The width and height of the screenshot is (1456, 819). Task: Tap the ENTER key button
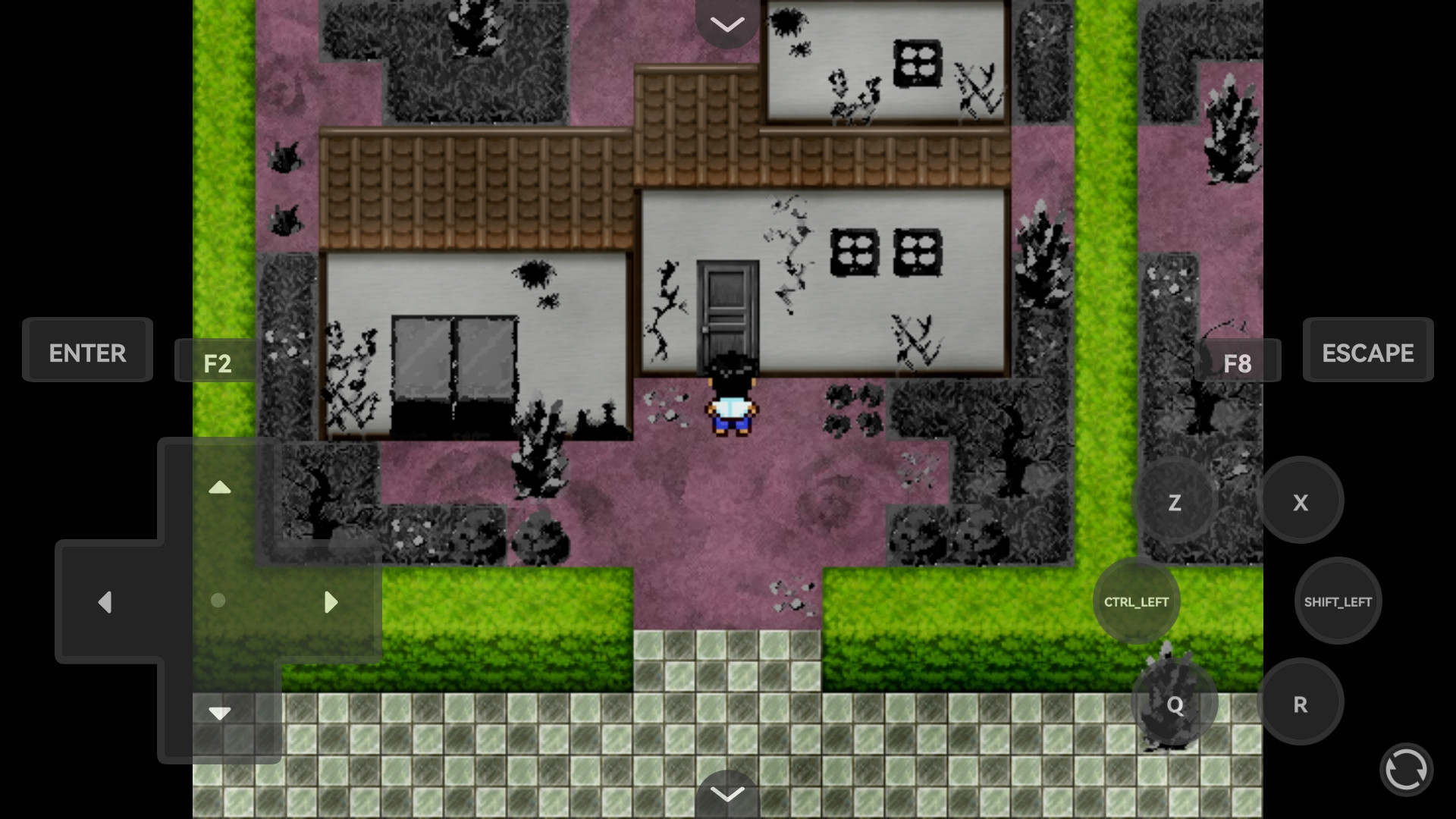(x=87, y=352)
